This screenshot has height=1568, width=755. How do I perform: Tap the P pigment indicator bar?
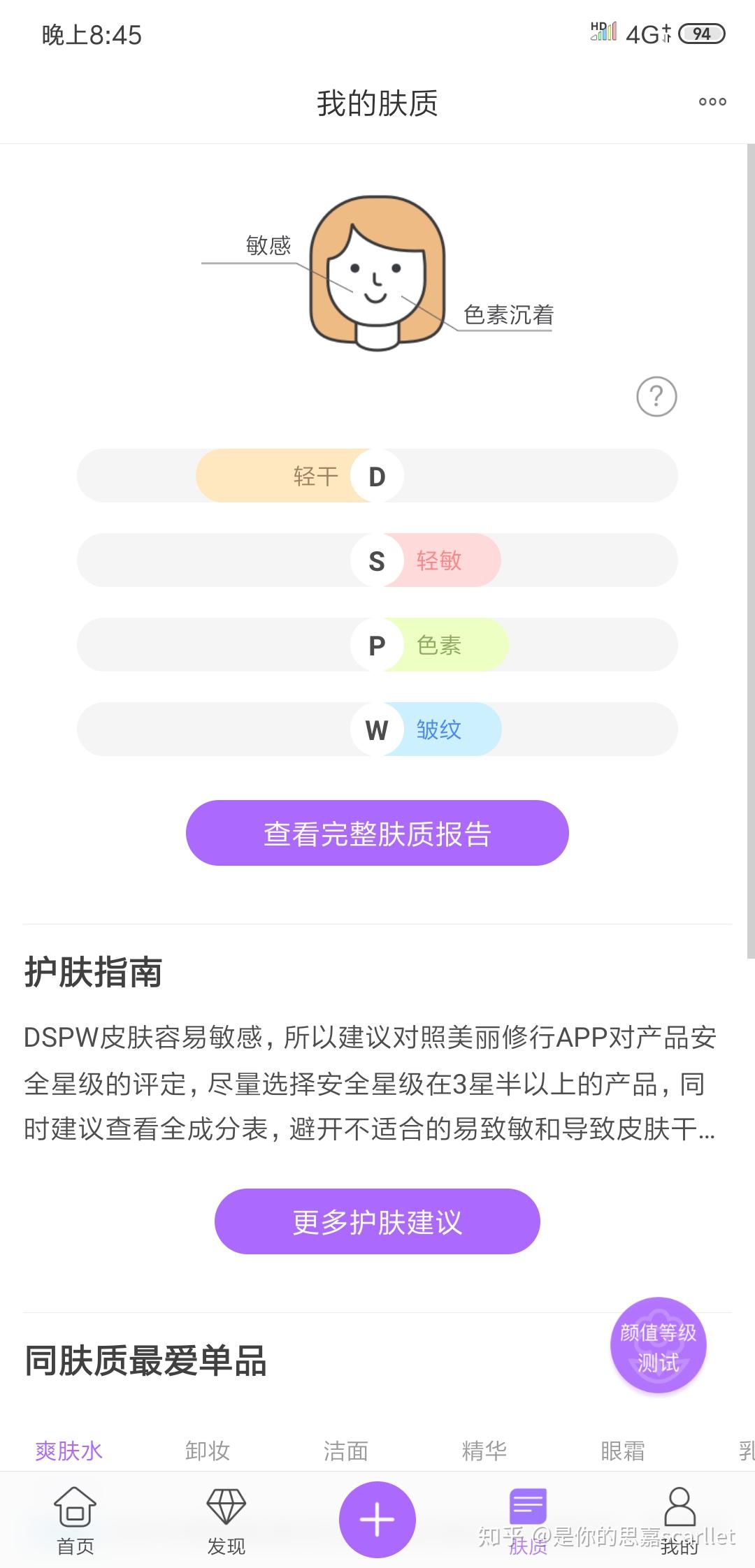[x=377, y=645]
